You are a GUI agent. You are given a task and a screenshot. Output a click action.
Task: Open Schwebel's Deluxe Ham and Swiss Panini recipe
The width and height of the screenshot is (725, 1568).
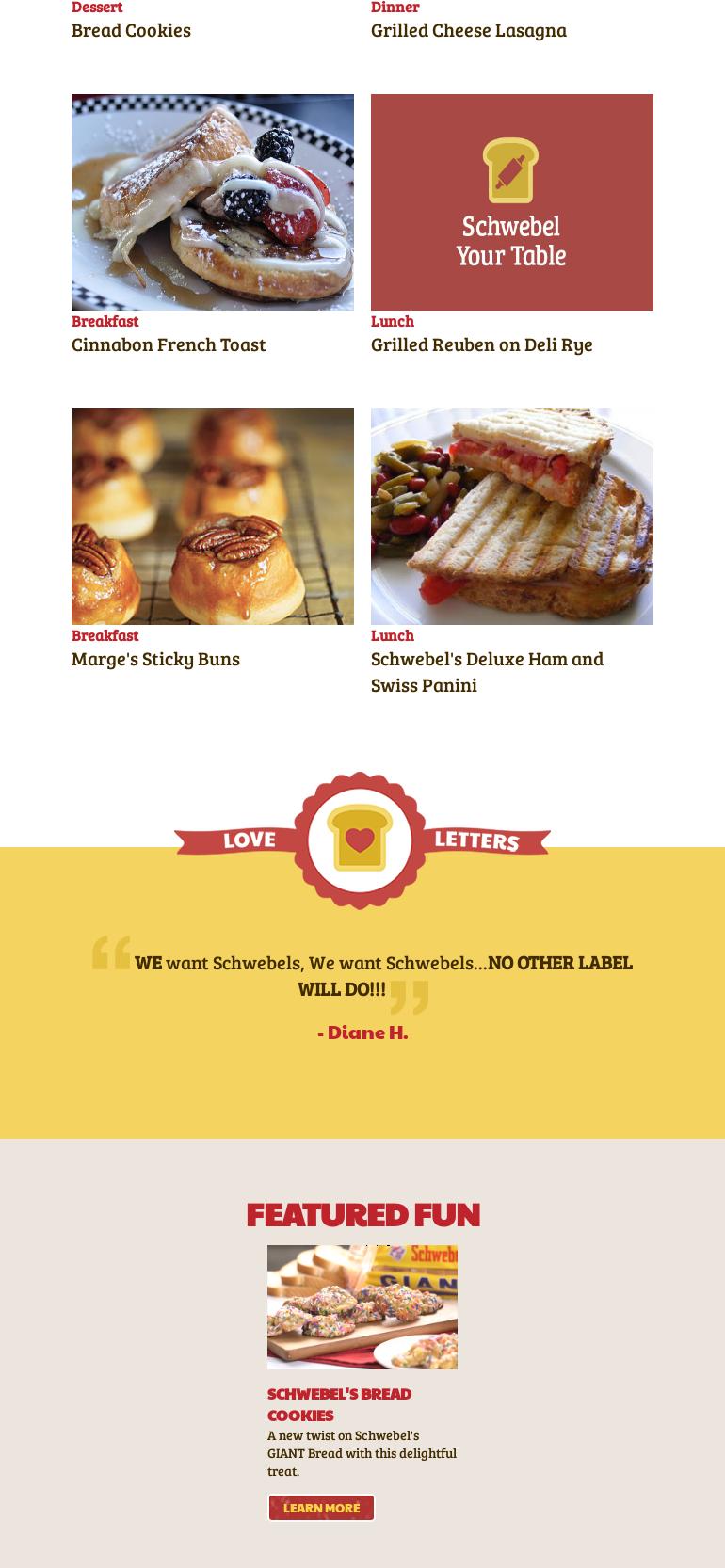tap(486, 671)
